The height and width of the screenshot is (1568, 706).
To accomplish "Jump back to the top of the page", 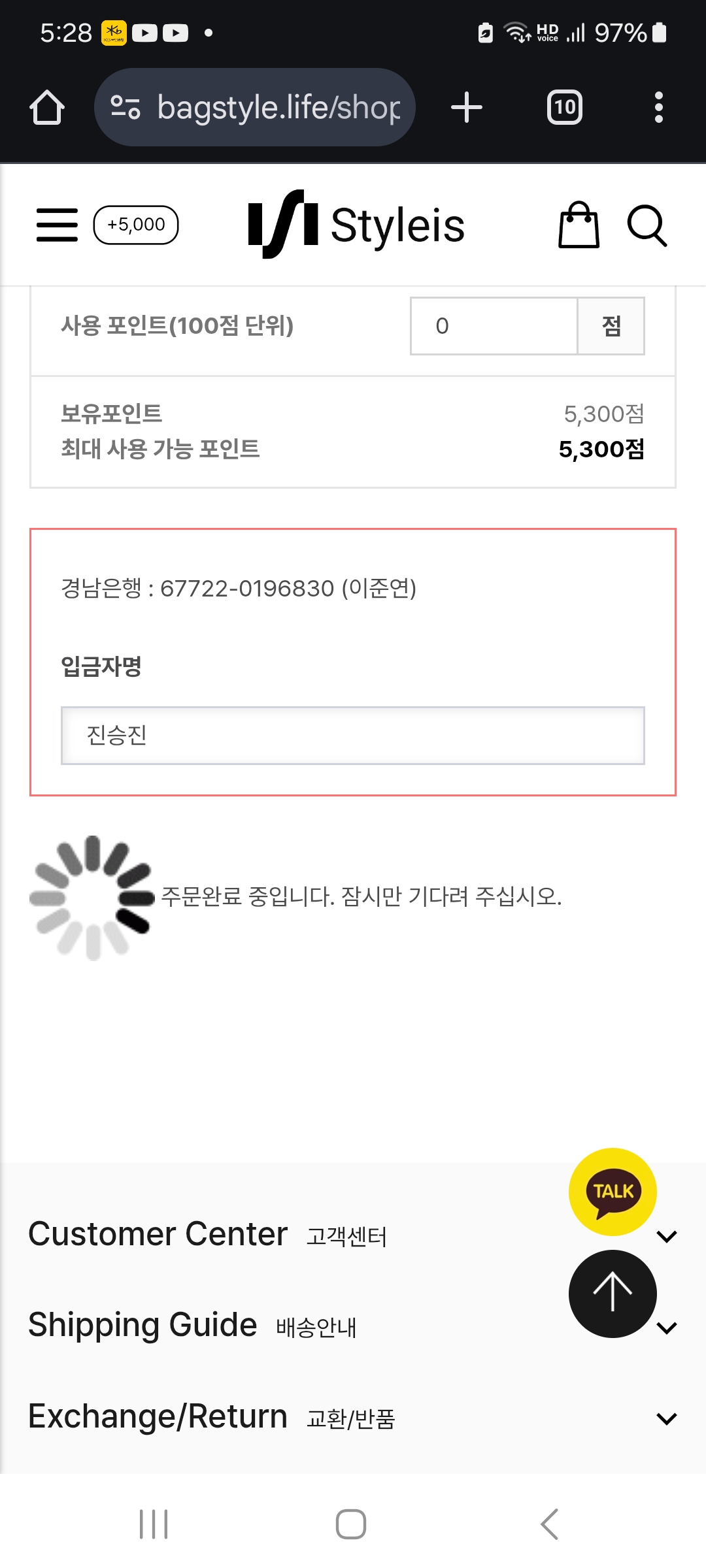I will pos(613,1293).
